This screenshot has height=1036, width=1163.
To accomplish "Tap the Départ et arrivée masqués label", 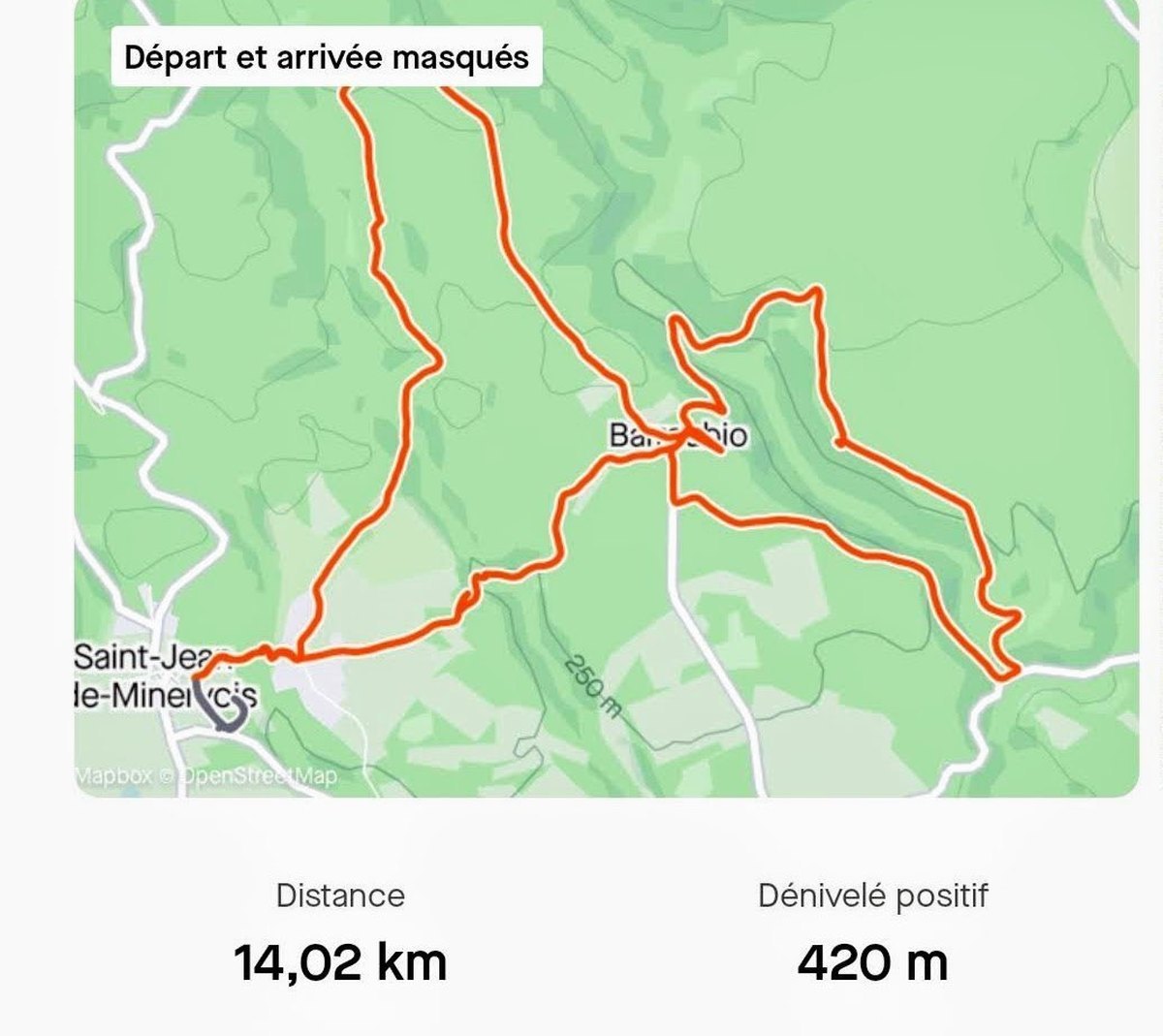I will [x=327, y=58].
